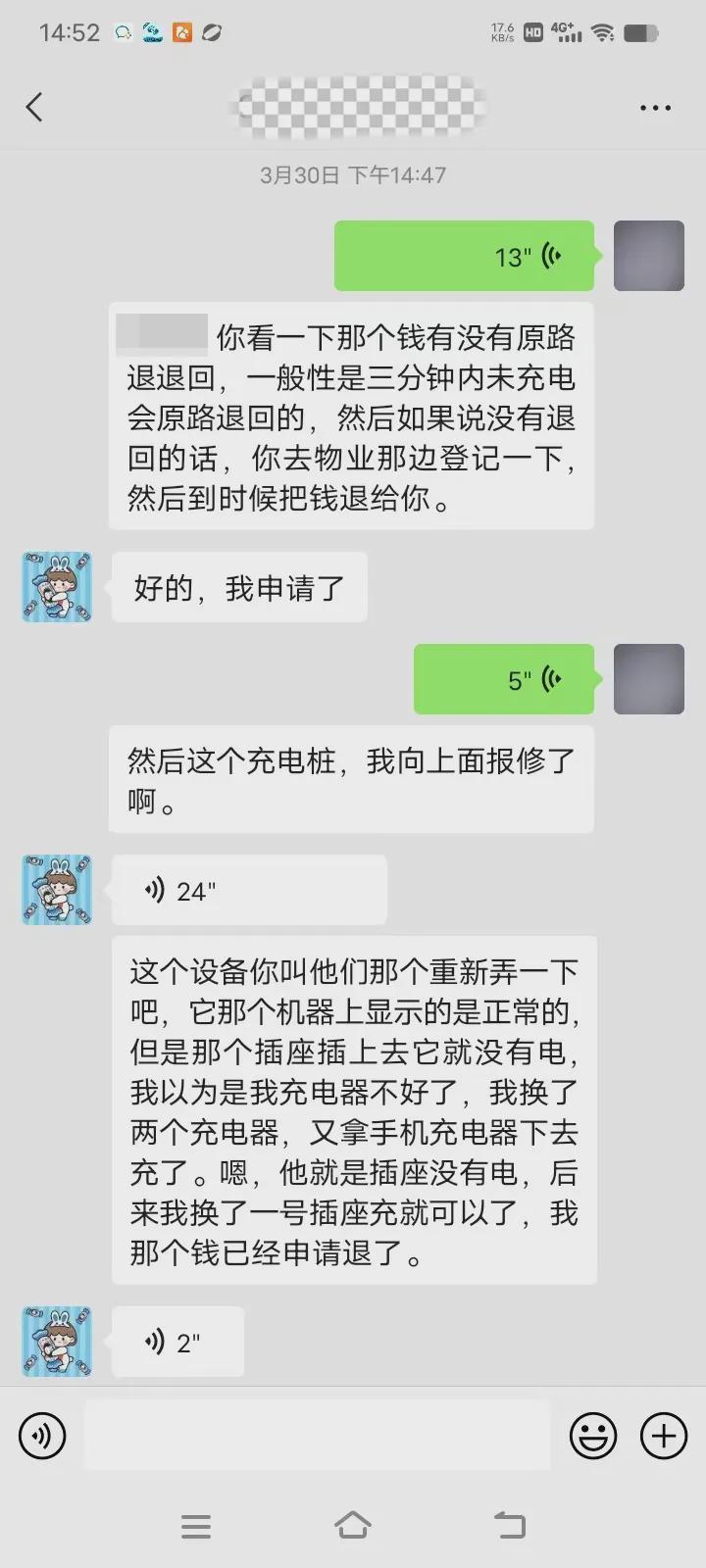This screenshot has width=706, height=1568.
Task: Play the sent 13-second voice message
Action: (464, 256)
